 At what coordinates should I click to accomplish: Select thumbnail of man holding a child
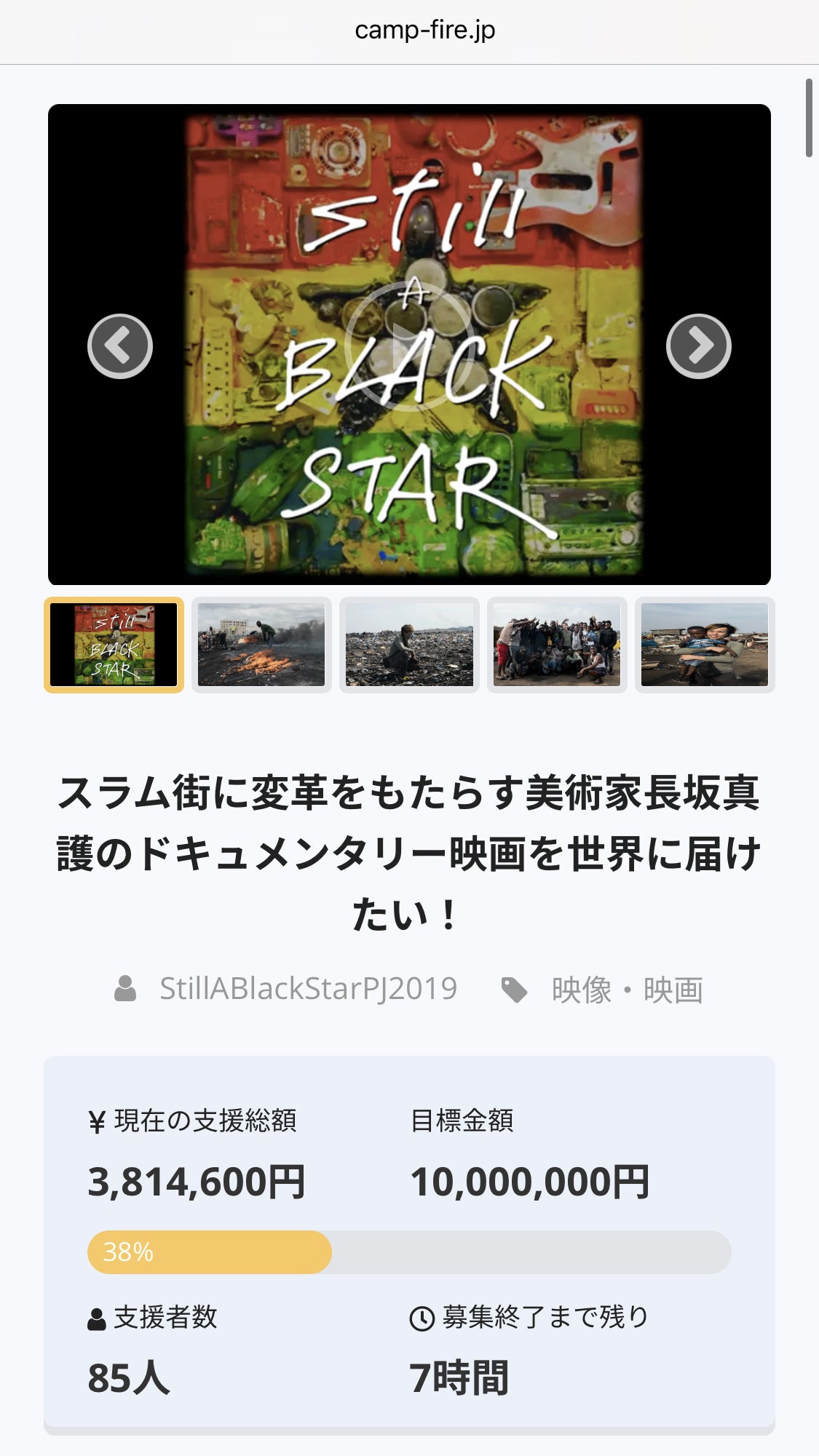[x=704, y=645]
